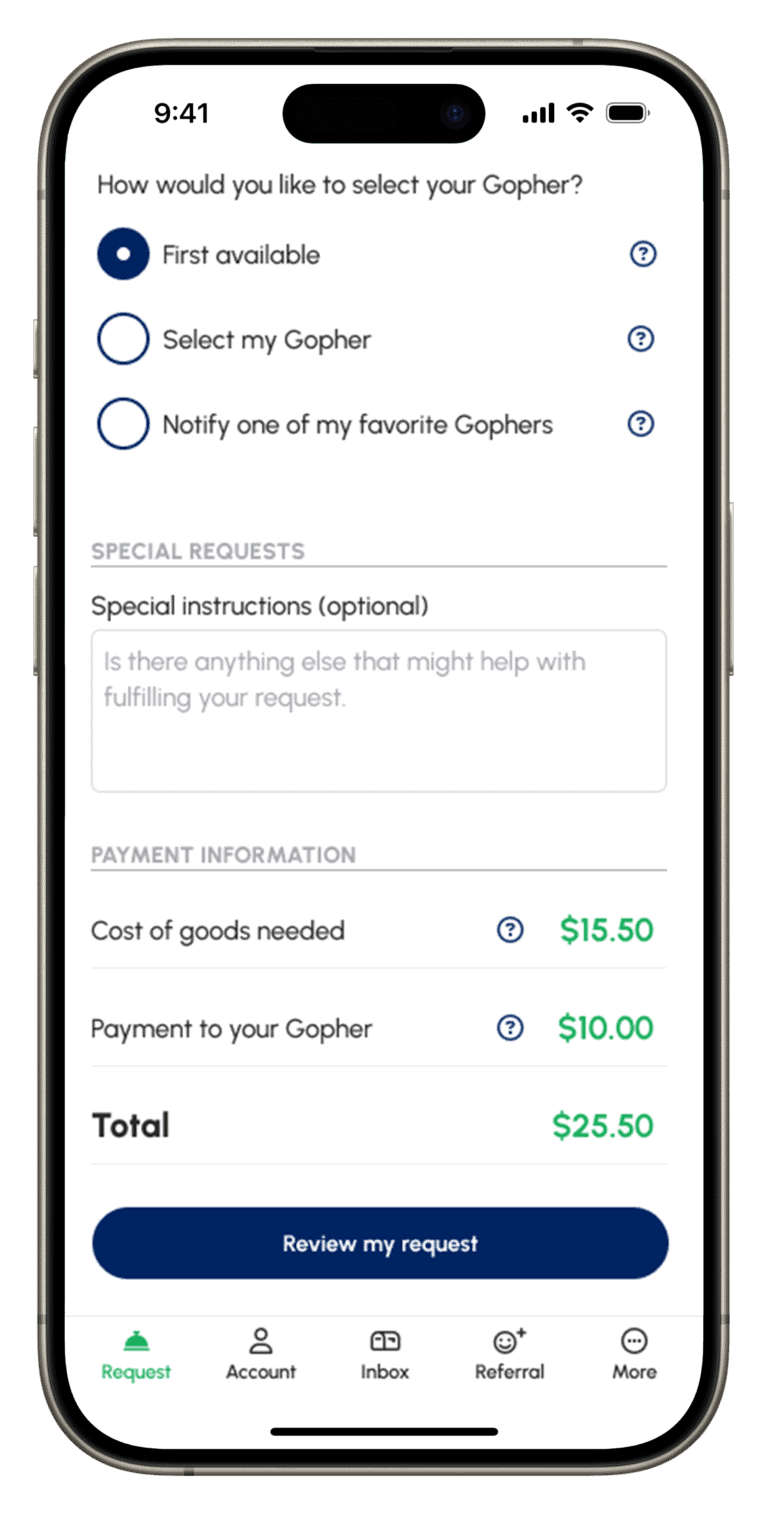Pick Notify one of my favorite Gophers
Image resolution: width=768 pixels, height=1514 pixels.
click(x=123, y=424)
